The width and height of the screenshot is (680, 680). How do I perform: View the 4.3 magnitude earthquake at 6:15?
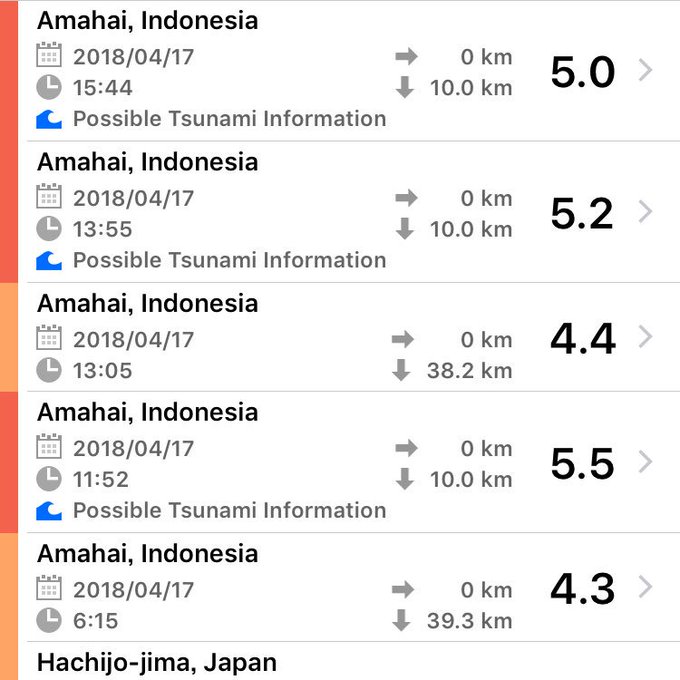click(x=340, y=587)
